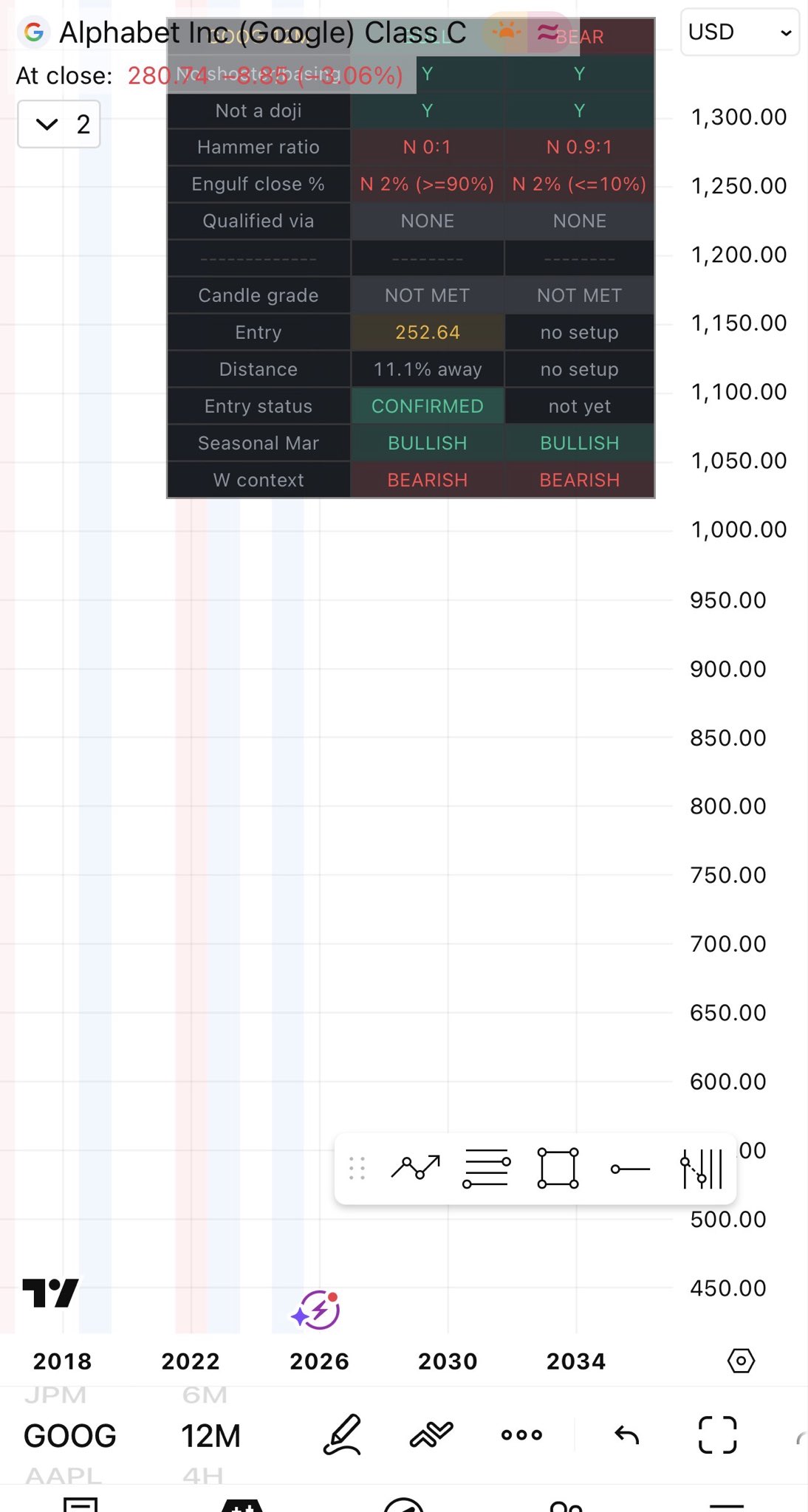Open the bars pattern tool
The width and height of the screenshot is (808, 1512).
pos(700,1169)
